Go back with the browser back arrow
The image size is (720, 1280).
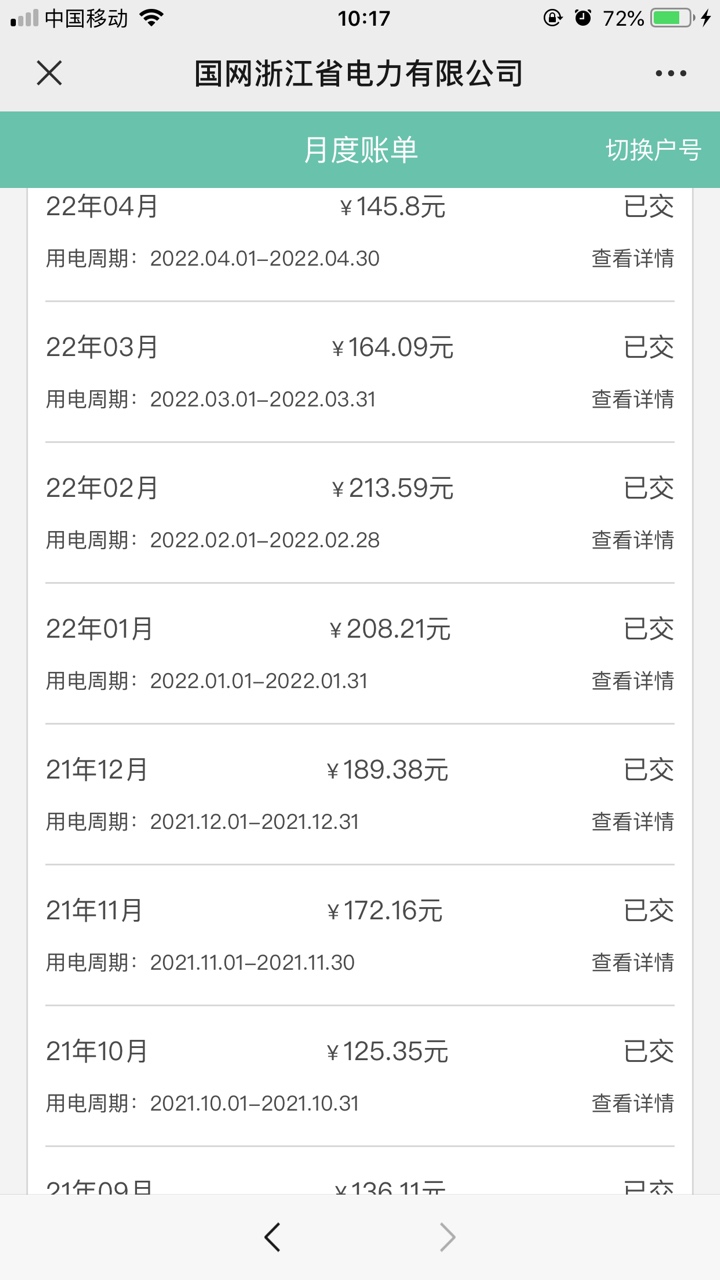(x=272, y=1238)
